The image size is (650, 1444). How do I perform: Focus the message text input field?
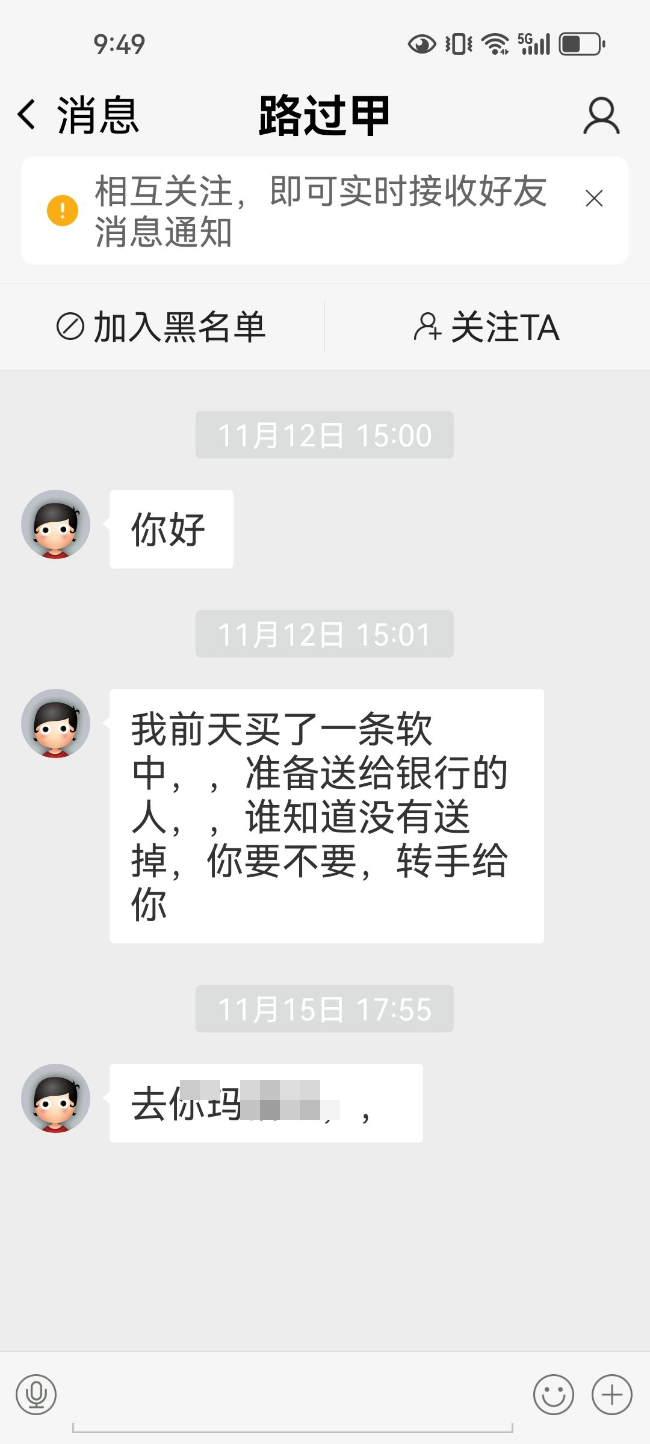(293, 1396)
